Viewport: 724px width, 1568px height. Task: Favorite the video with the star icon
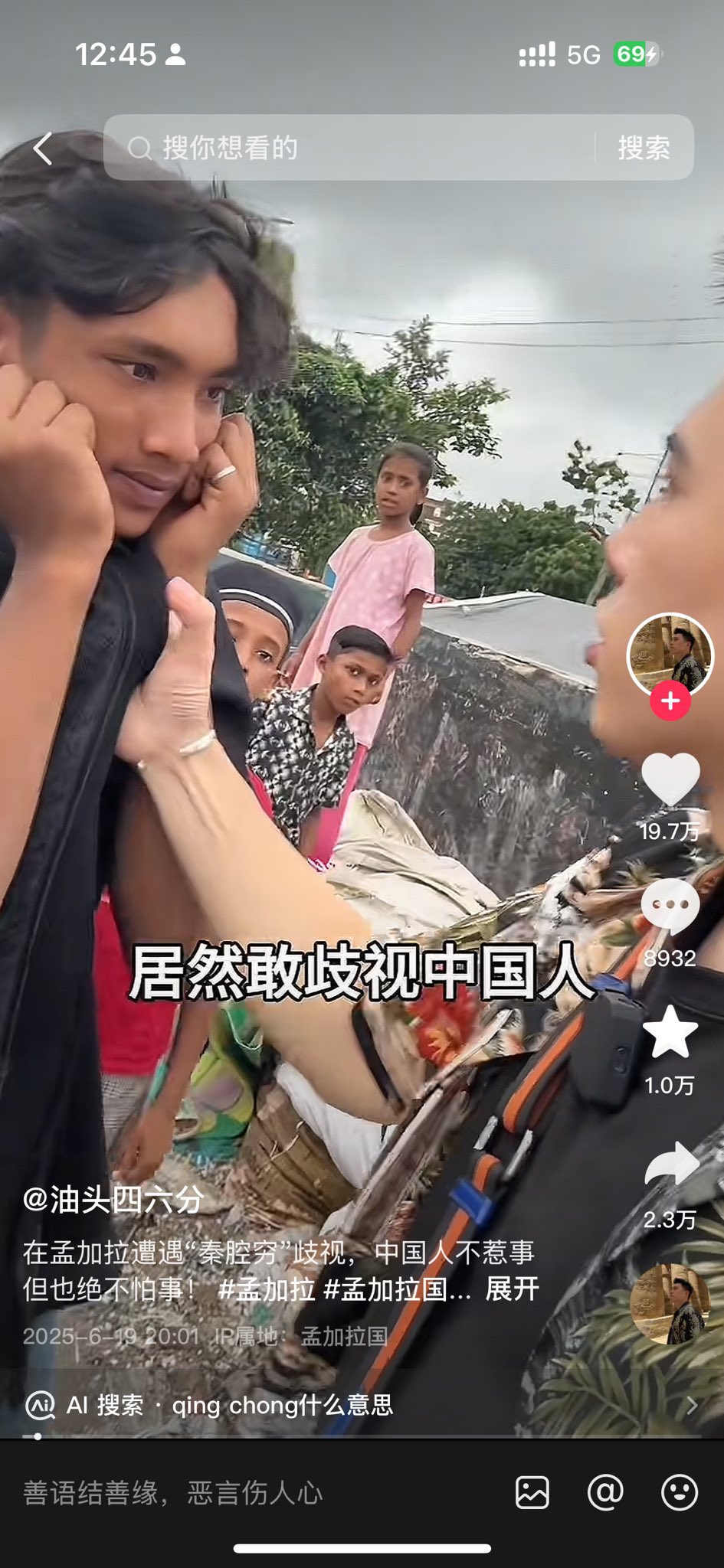point(670,1032)
